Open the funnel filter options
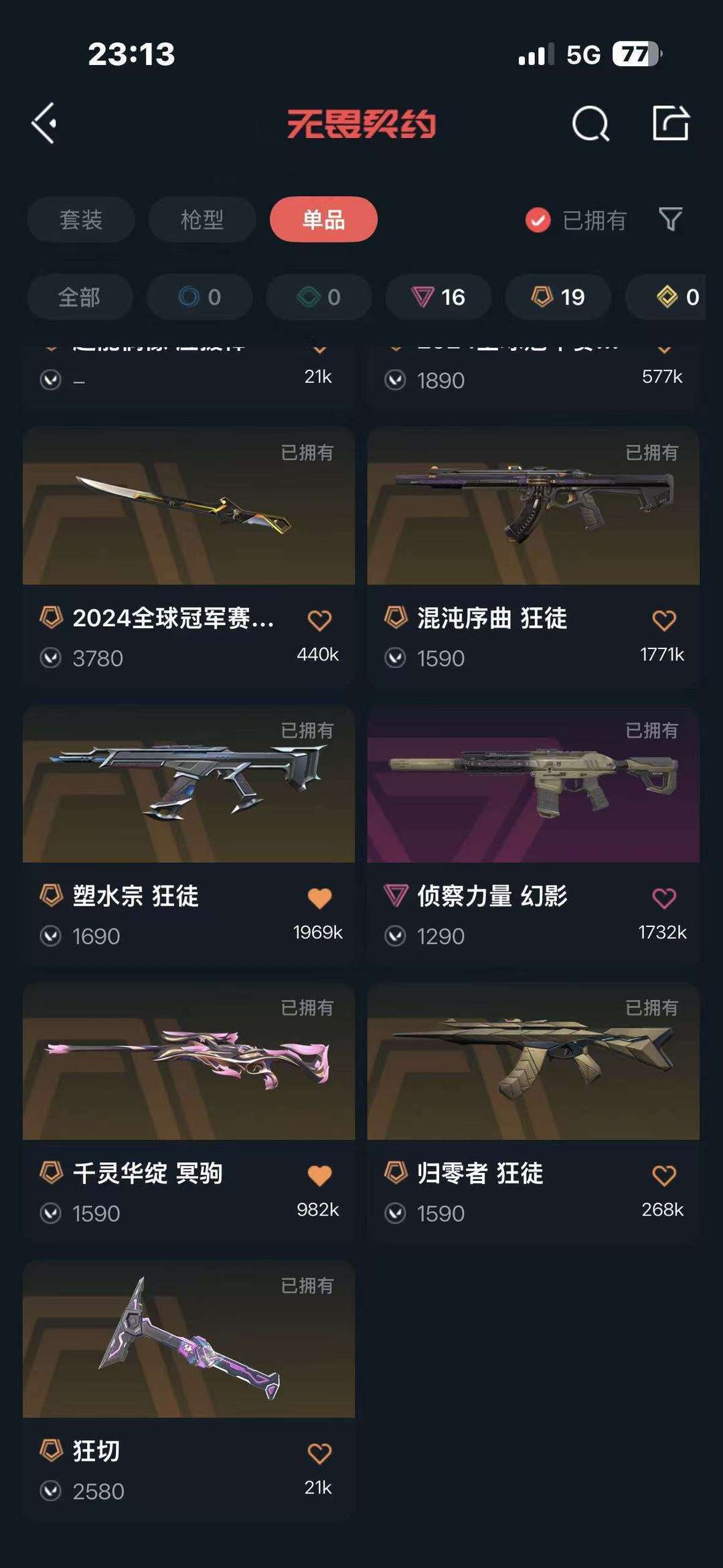Screen dimensions: 723x1568 [x=670, y=219]
